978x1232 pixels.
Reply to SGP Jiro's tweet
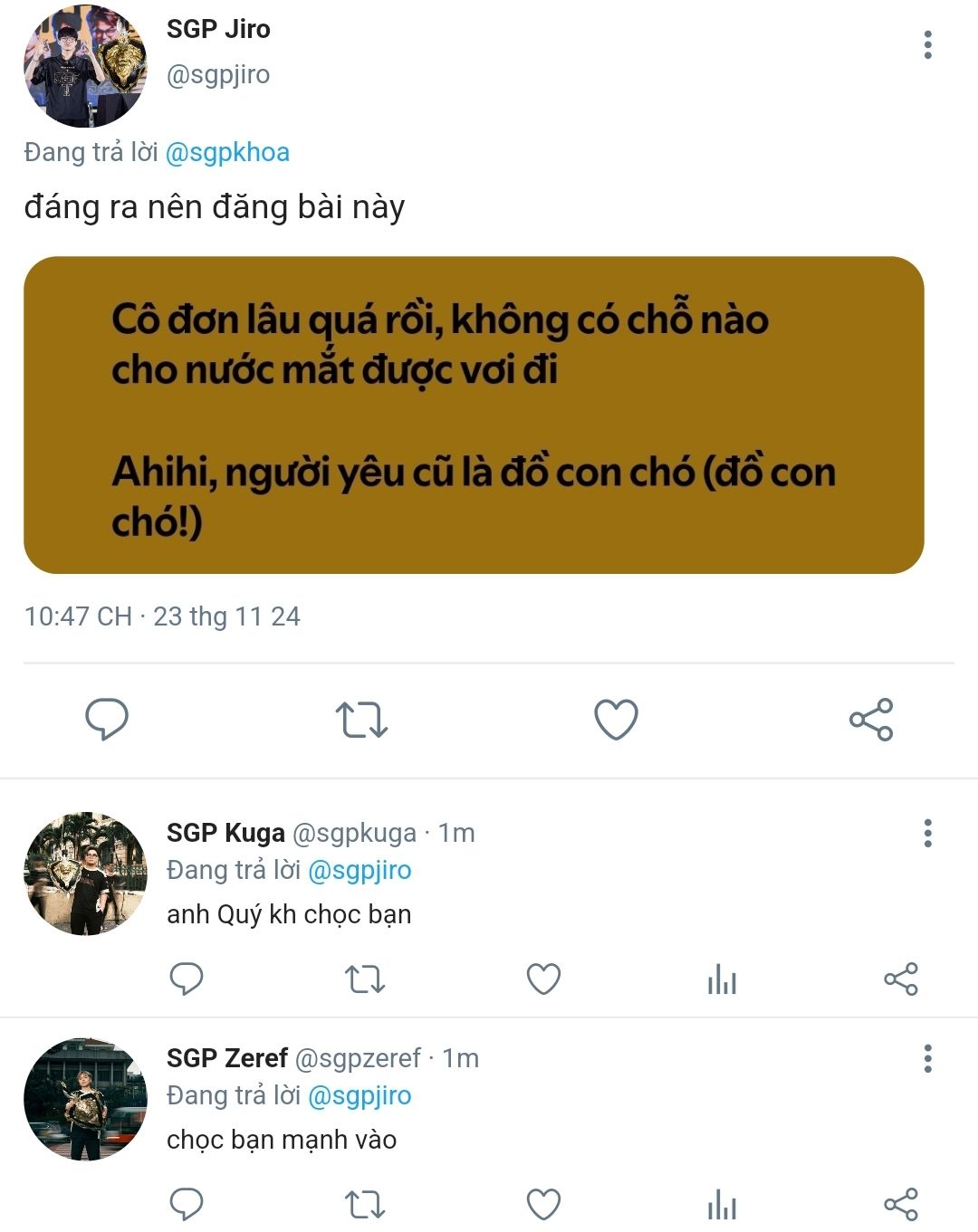pos(107,720)
